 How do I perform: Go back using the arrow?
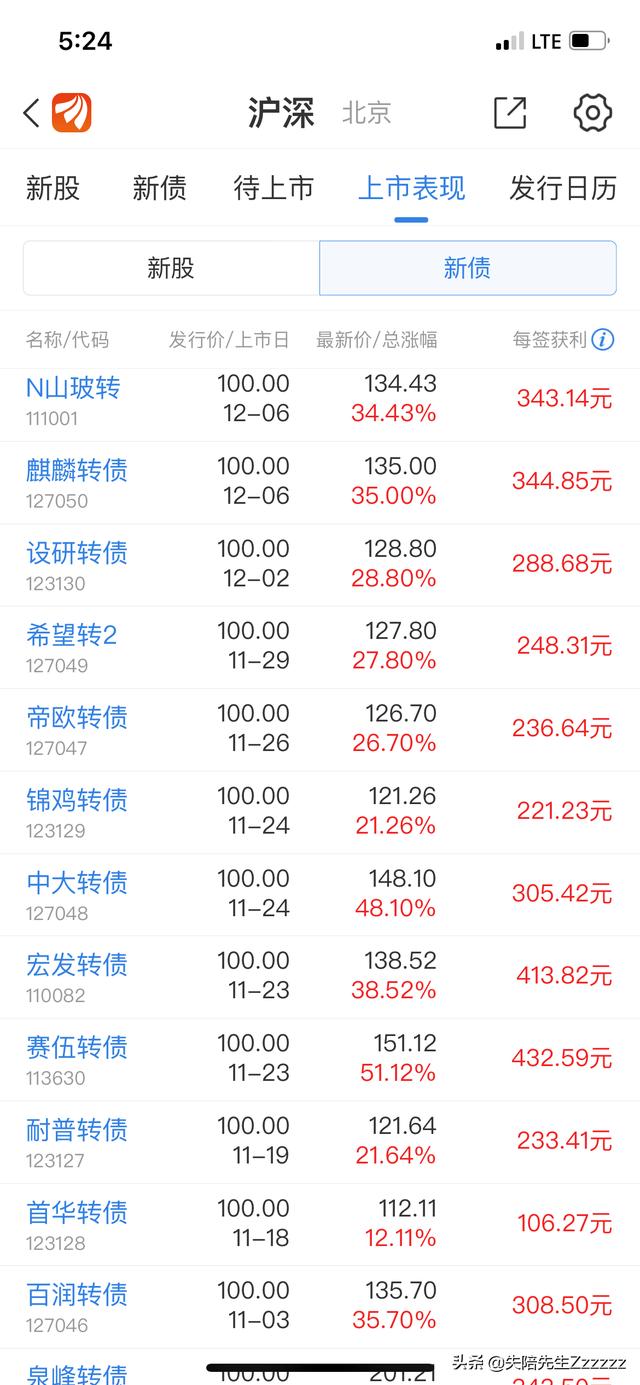[x=32, y=113]
